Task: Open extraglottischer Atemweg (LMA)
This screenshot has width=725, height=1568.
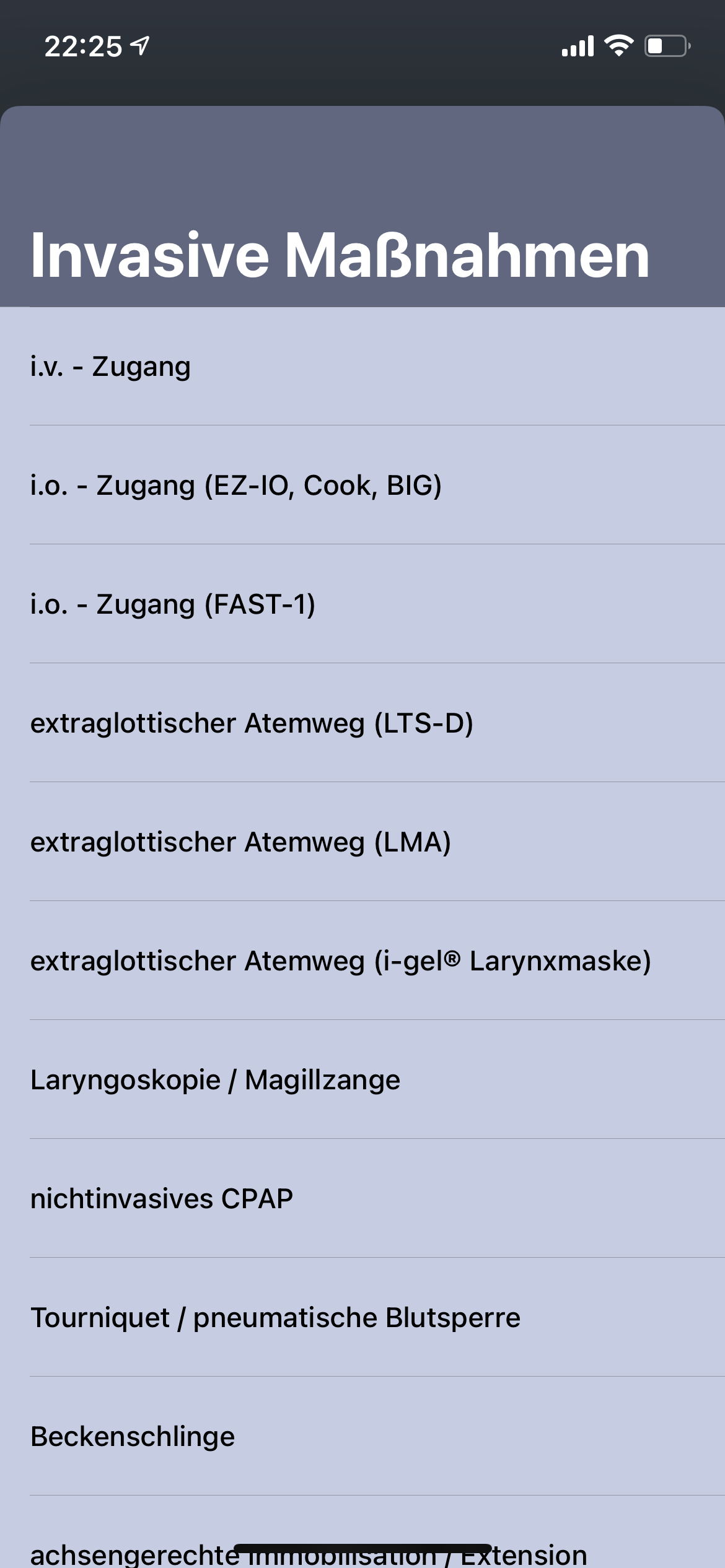Action: [362, 842]
